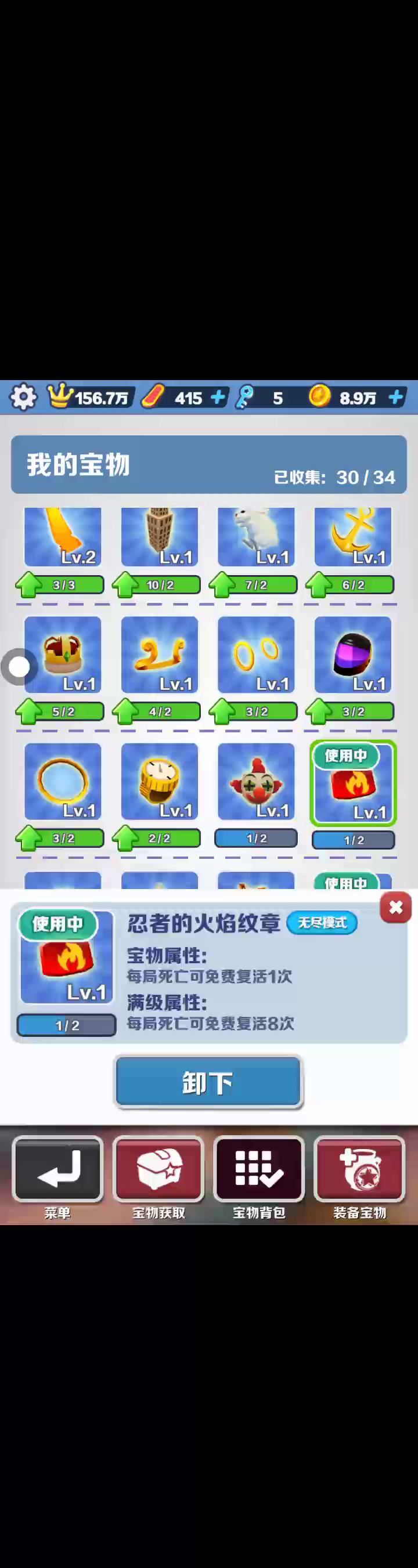Select the crown treasure tile
Screen dimensions: 418x1568
(x=63, y=655)
